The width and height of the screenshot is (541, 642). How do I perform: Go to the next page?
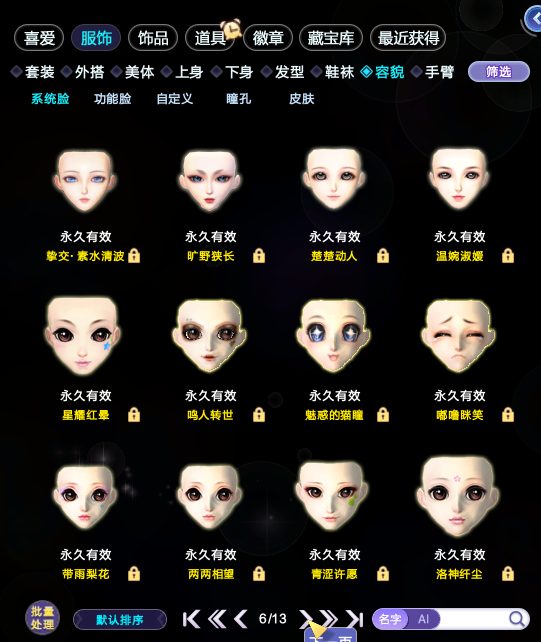[x=306, y=619]
